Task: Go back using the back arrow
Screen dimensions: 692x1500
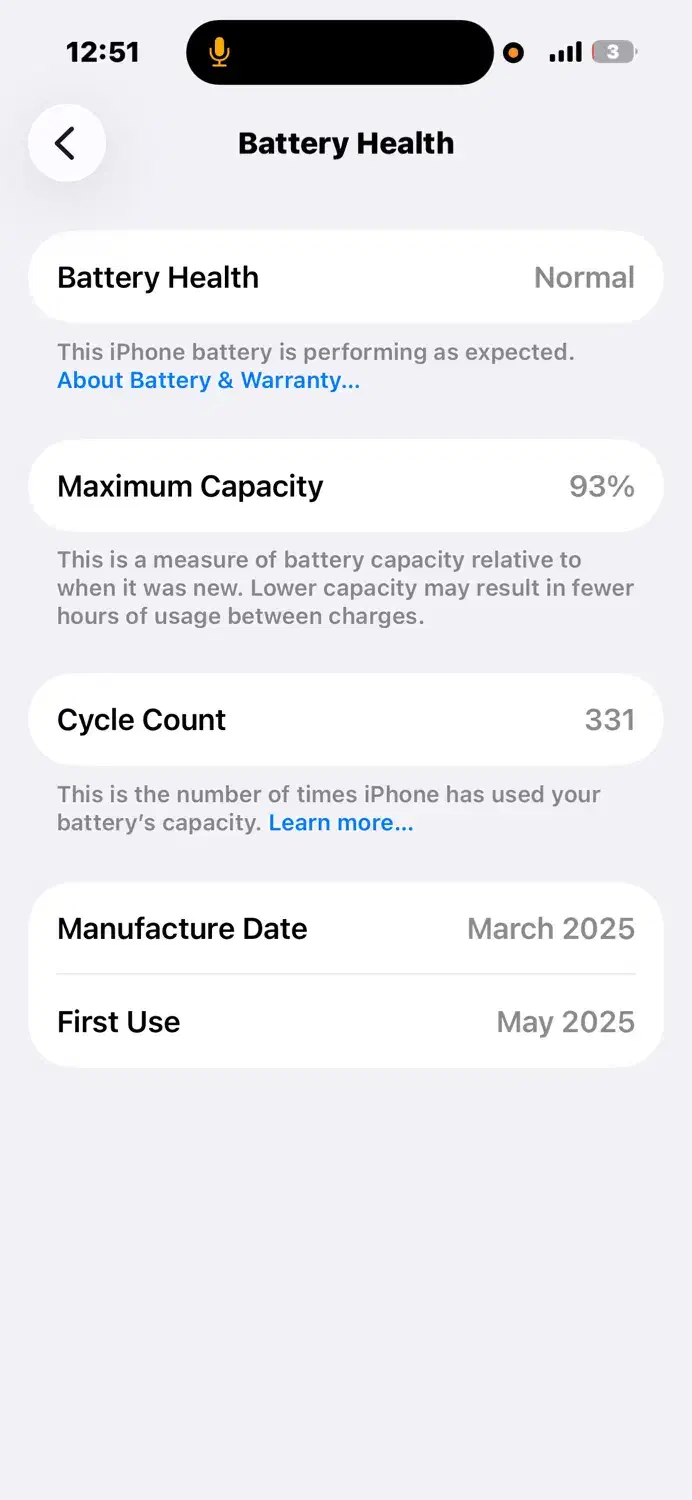Action: point(66,143)
